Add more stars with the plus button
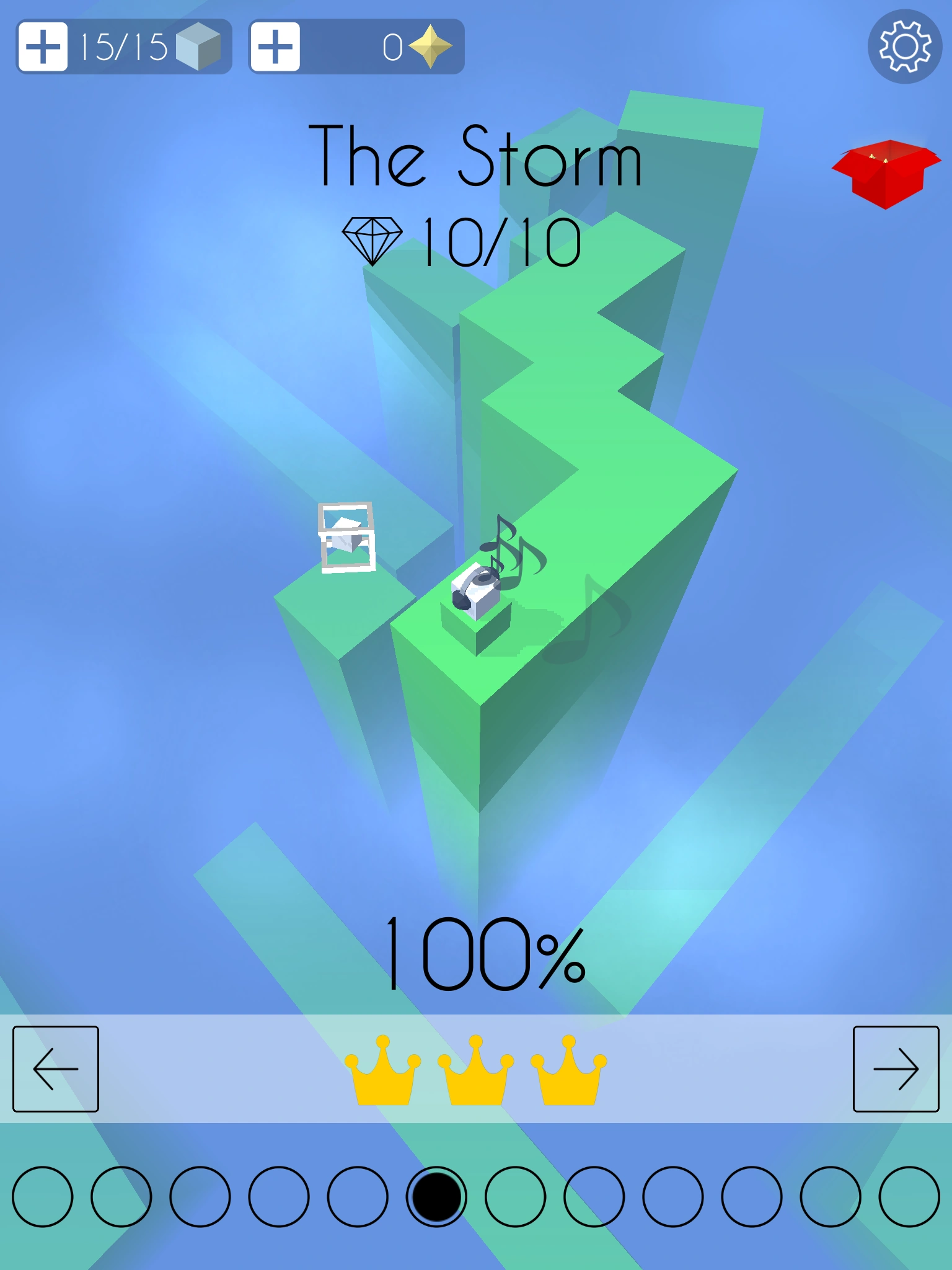Image resolution: width=952 pixels, height=1270 pixels. coord(275,47)
